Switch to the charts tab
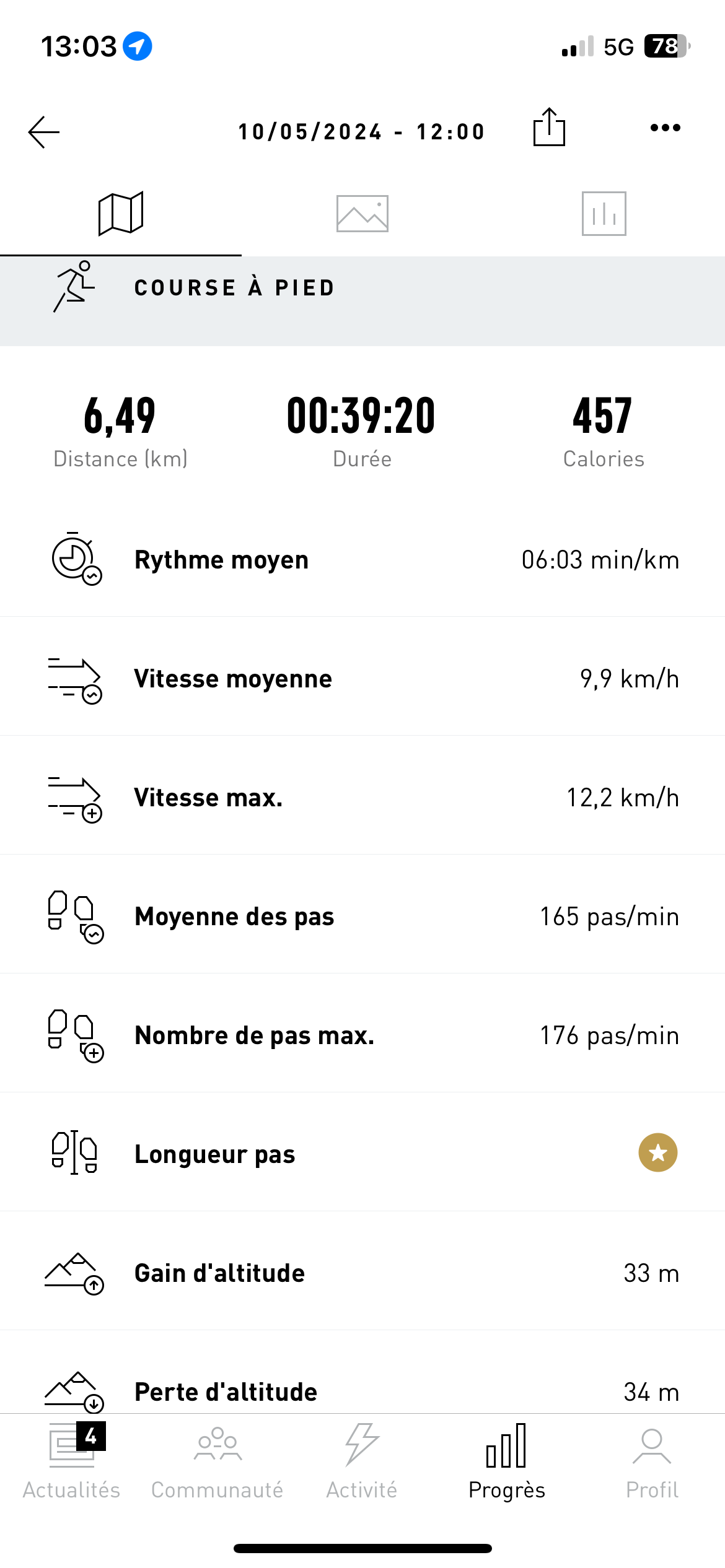The width and height of the screenshot is (725, 1568). (604, 214)
